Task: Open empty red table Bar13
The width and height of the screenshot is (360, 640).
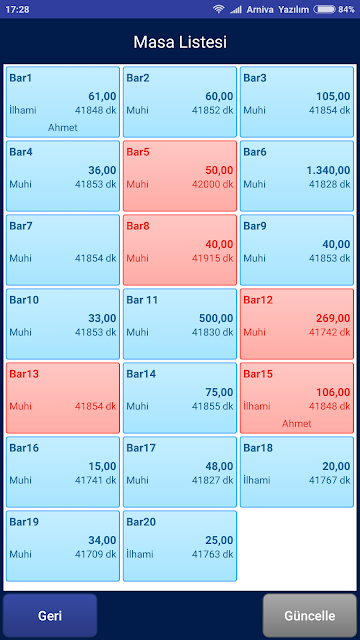Action: click(63, 398)
